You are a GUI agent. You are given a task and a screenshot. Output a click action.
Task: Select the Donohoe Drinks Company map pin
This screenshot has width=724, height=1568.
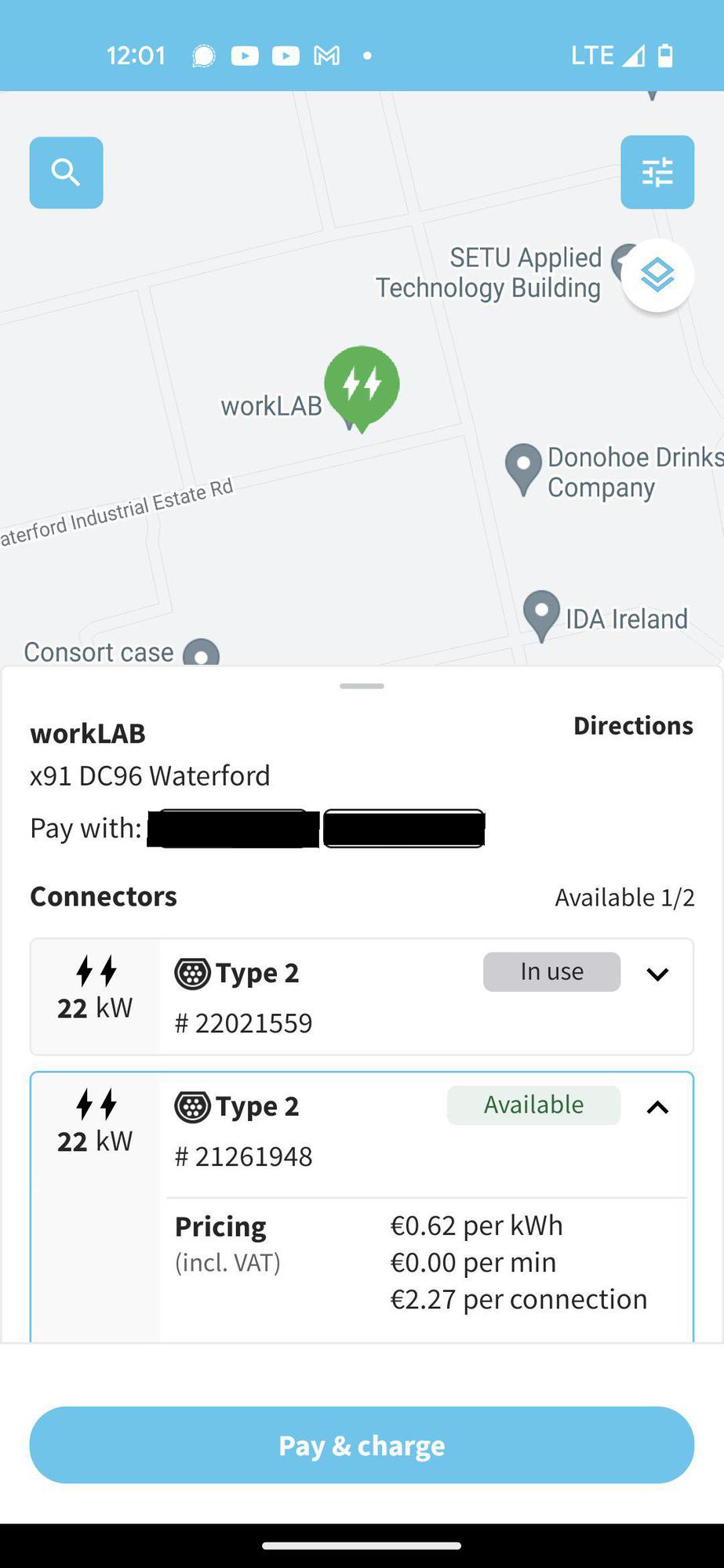tap(523, 470)
